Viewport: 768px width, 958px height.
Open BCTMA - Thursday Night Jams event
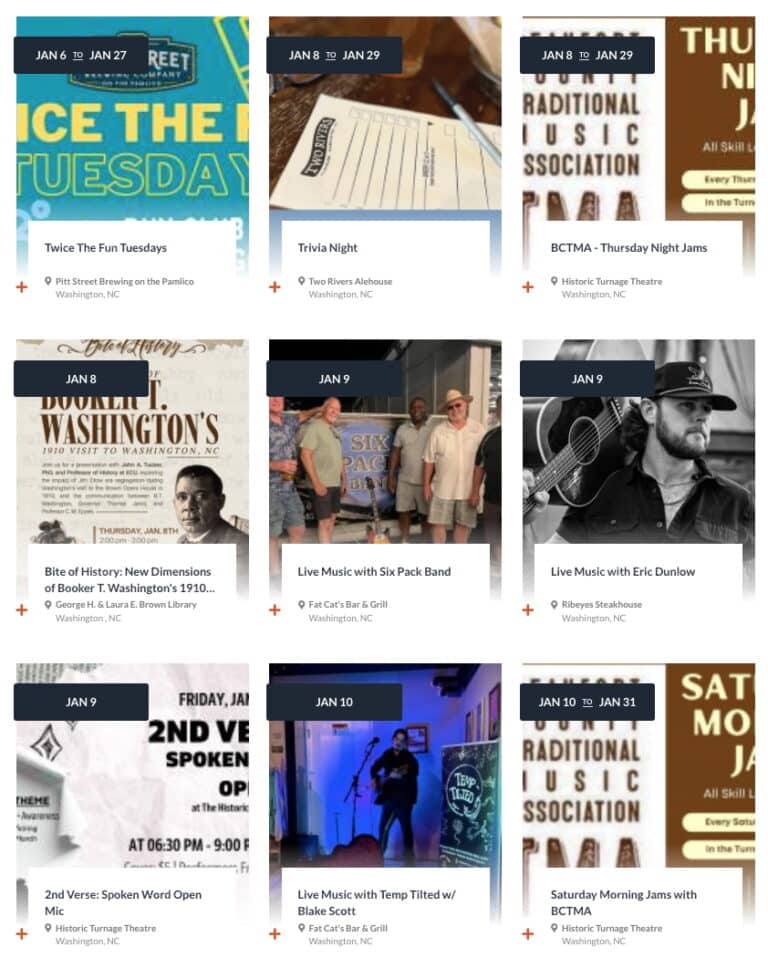point(628,248)
